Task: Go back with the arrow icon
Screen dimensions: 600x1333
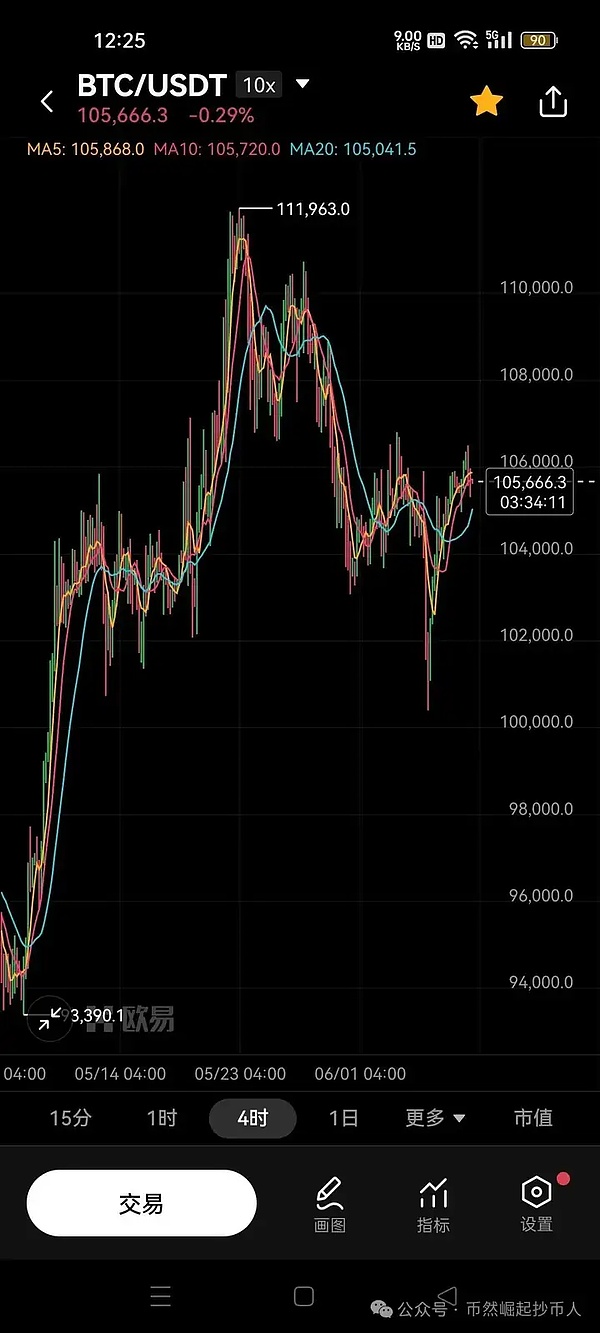Action: tap(47, 101)
